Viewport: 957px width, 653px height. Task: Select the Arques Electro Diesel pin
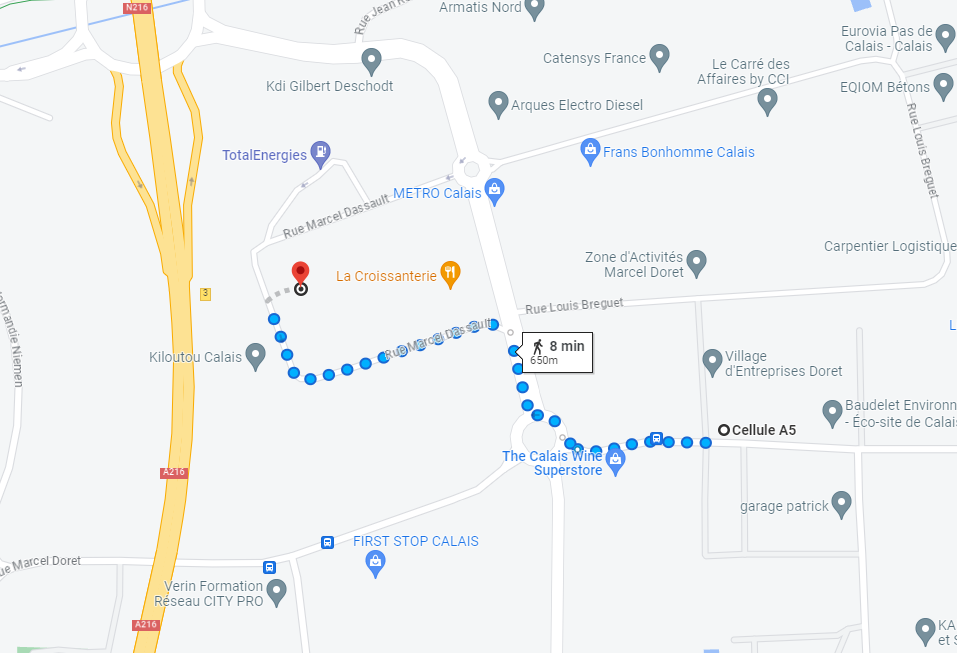pyautogui.click(x=498, y=103)
